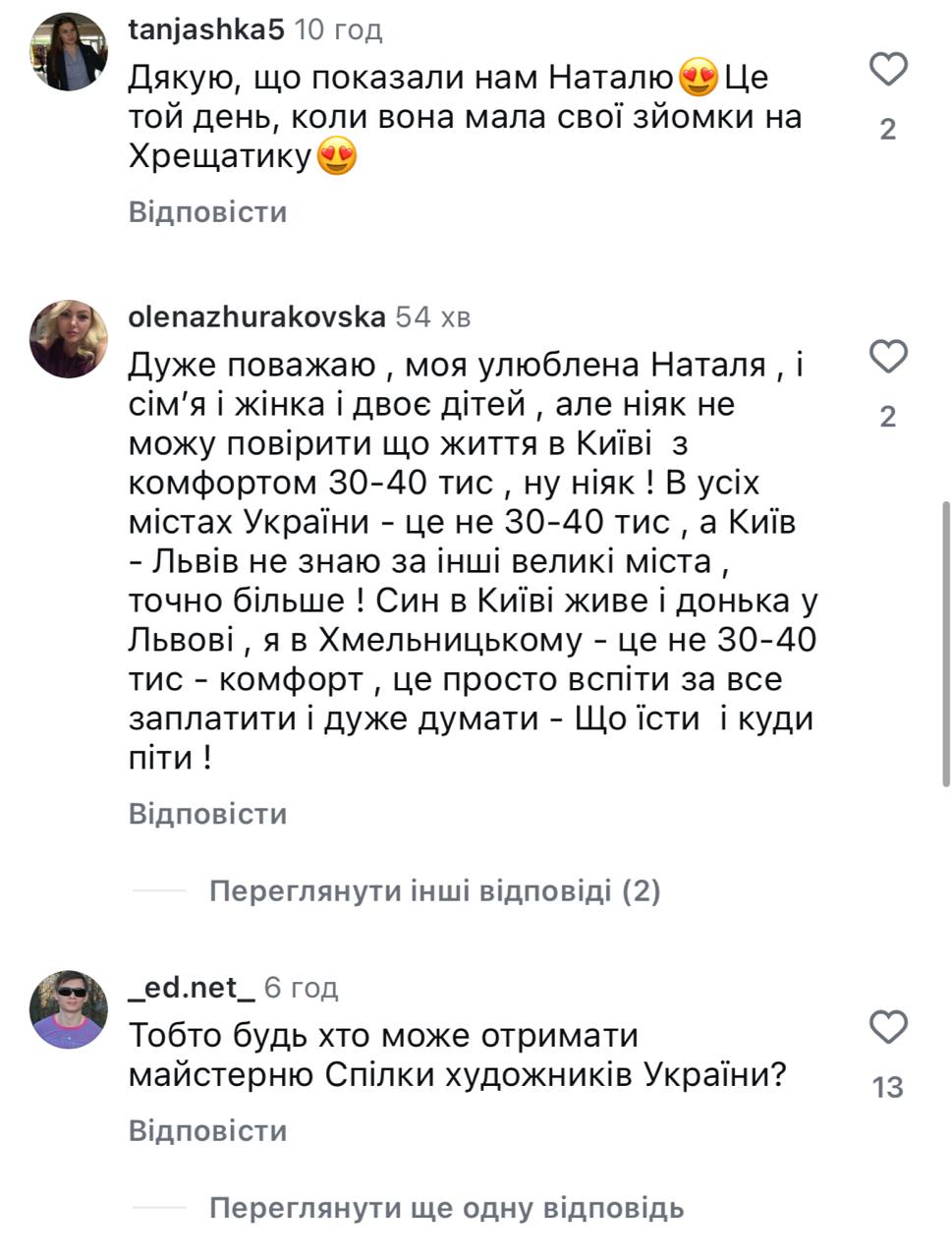Reply to olenazhurakovska's comment
Viewport: 952px width, 1258px height.
207,814
